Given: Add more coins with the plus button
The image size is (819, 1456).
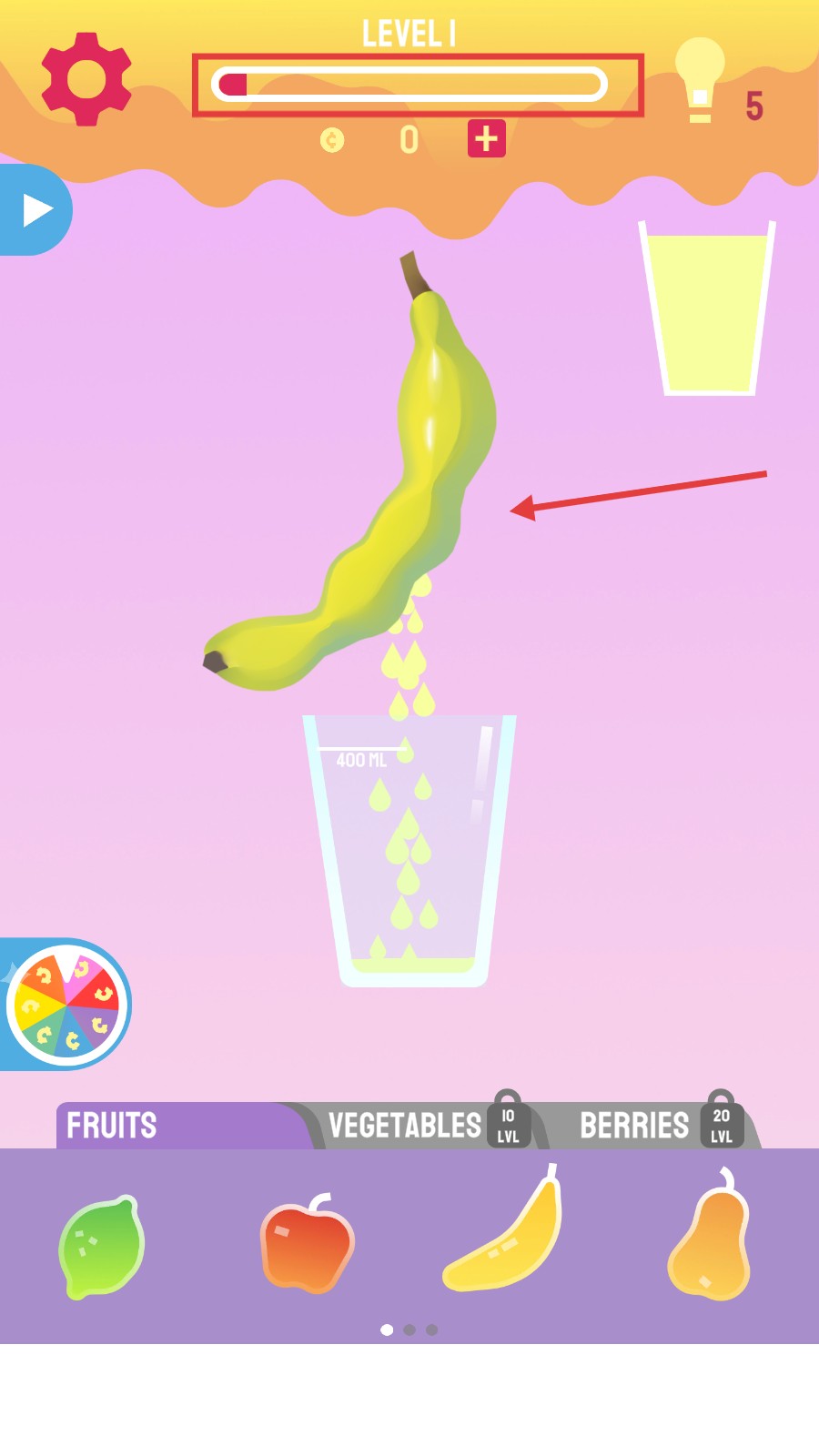Looking at the screenshot, I should click(487, 139).
